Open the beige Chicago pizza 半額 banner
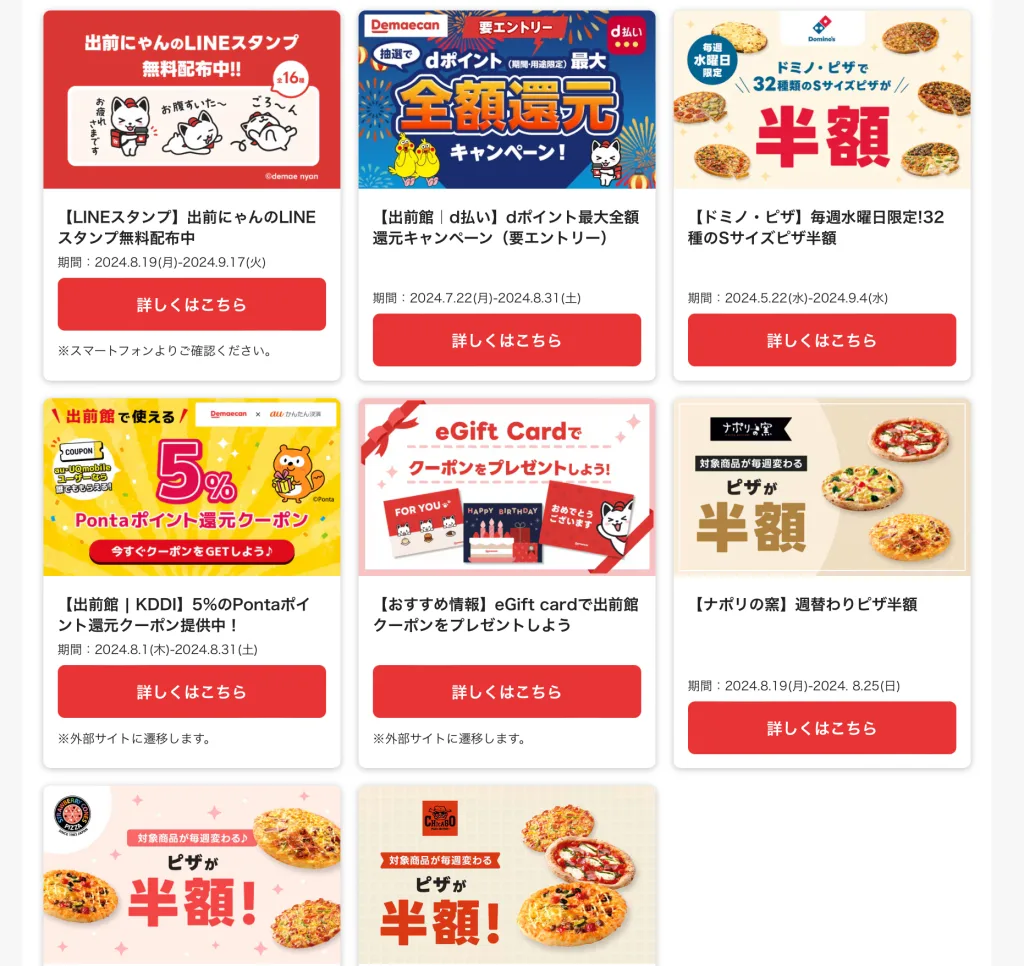The width and height of the screenshot is (1024, 966). tap(506, 874)
